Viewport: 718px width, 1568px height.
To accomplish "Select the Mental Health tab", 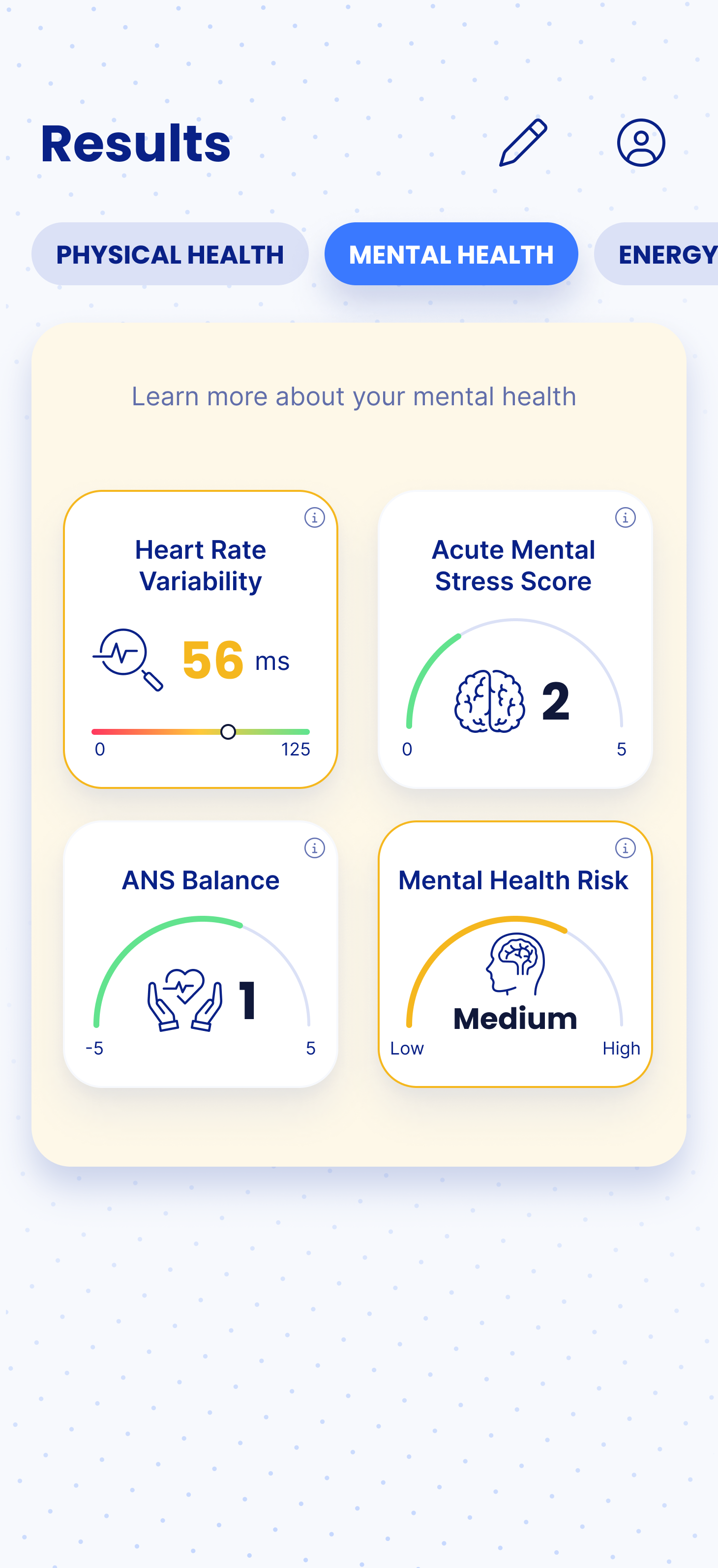I will [x=451, y=254].
